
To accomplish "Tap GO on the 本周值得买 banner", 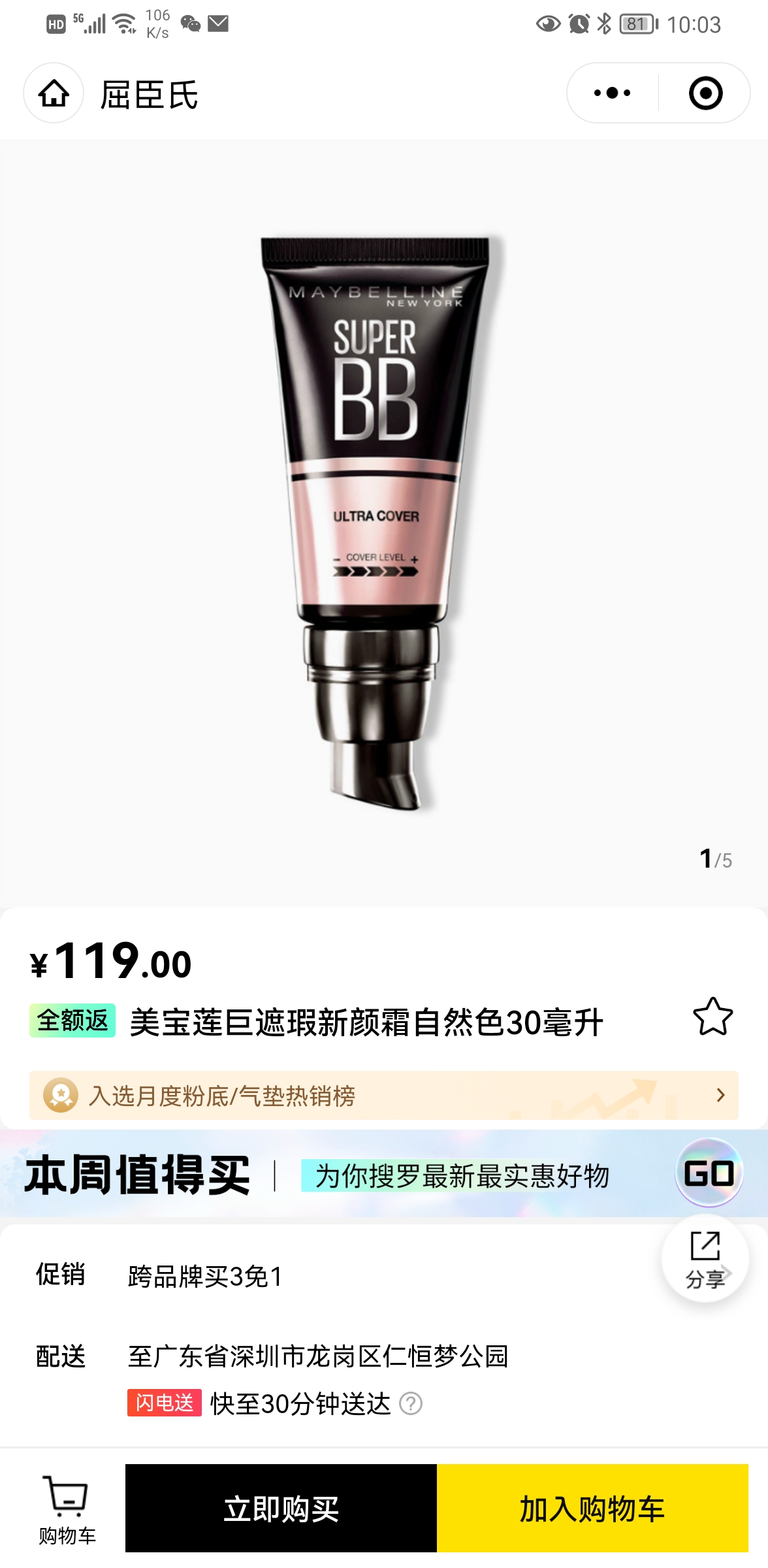I will (x=709, y=1173).
